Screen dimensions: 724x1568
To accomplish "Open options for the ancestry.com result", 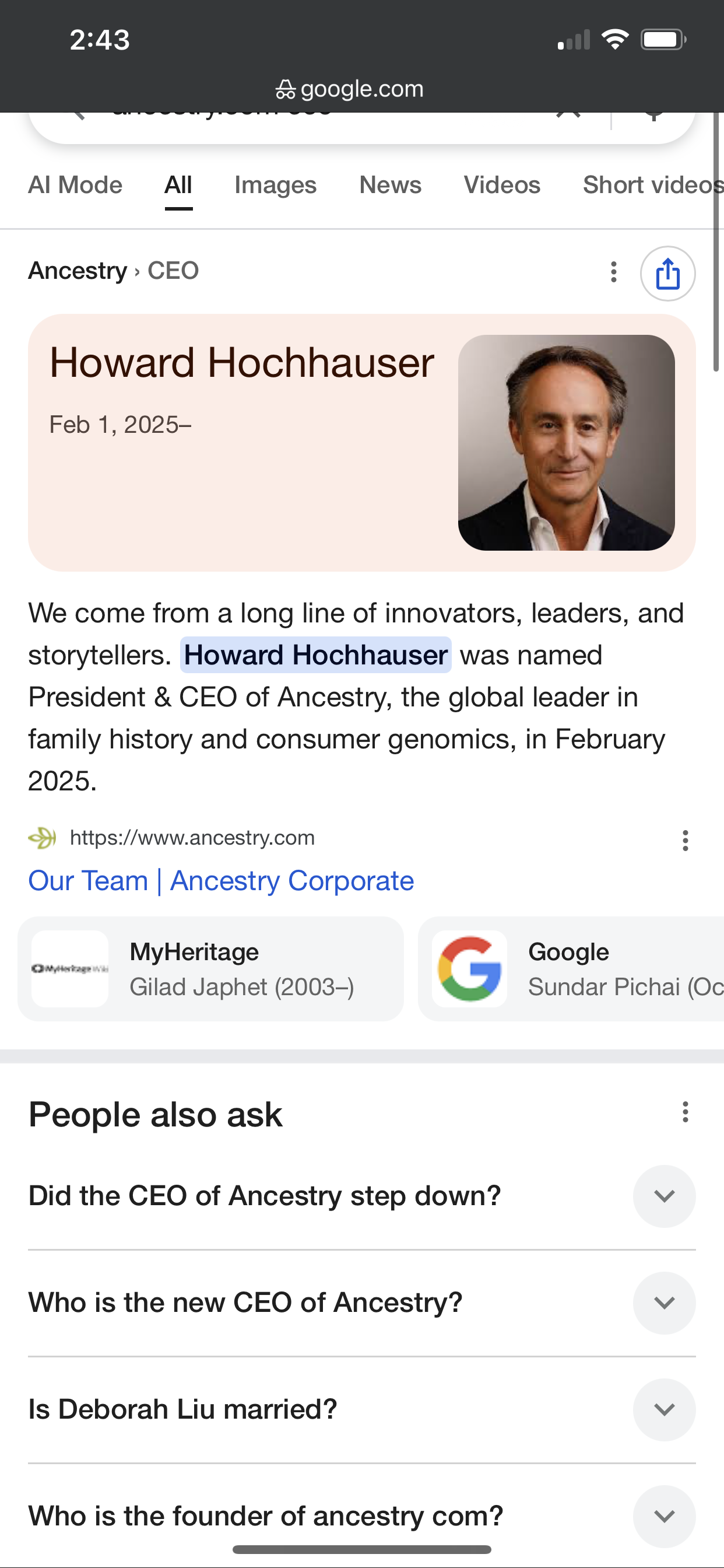I will (x=685, y=841).
